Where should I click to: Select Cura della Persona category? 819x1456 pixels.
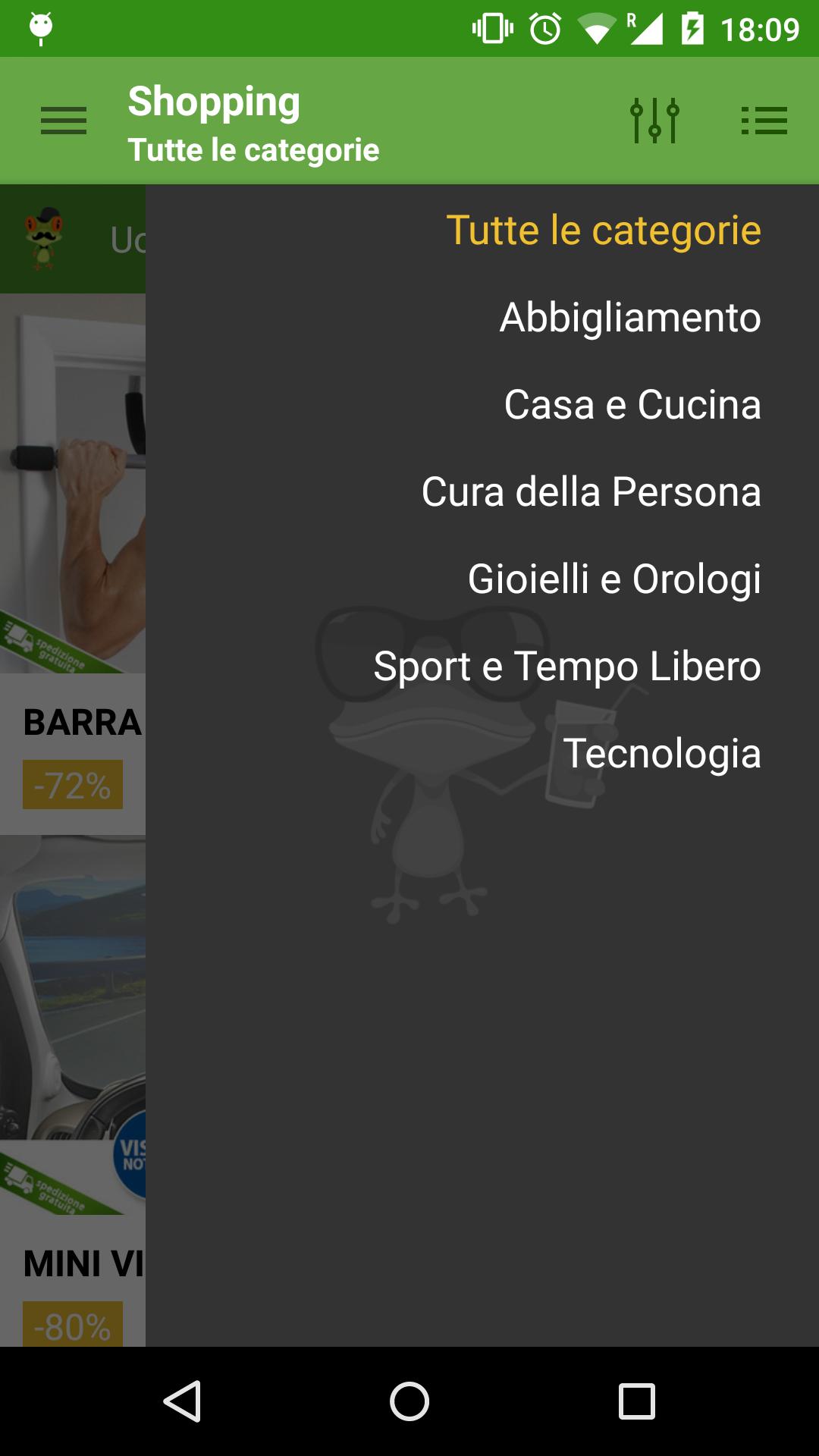point(591,491)
